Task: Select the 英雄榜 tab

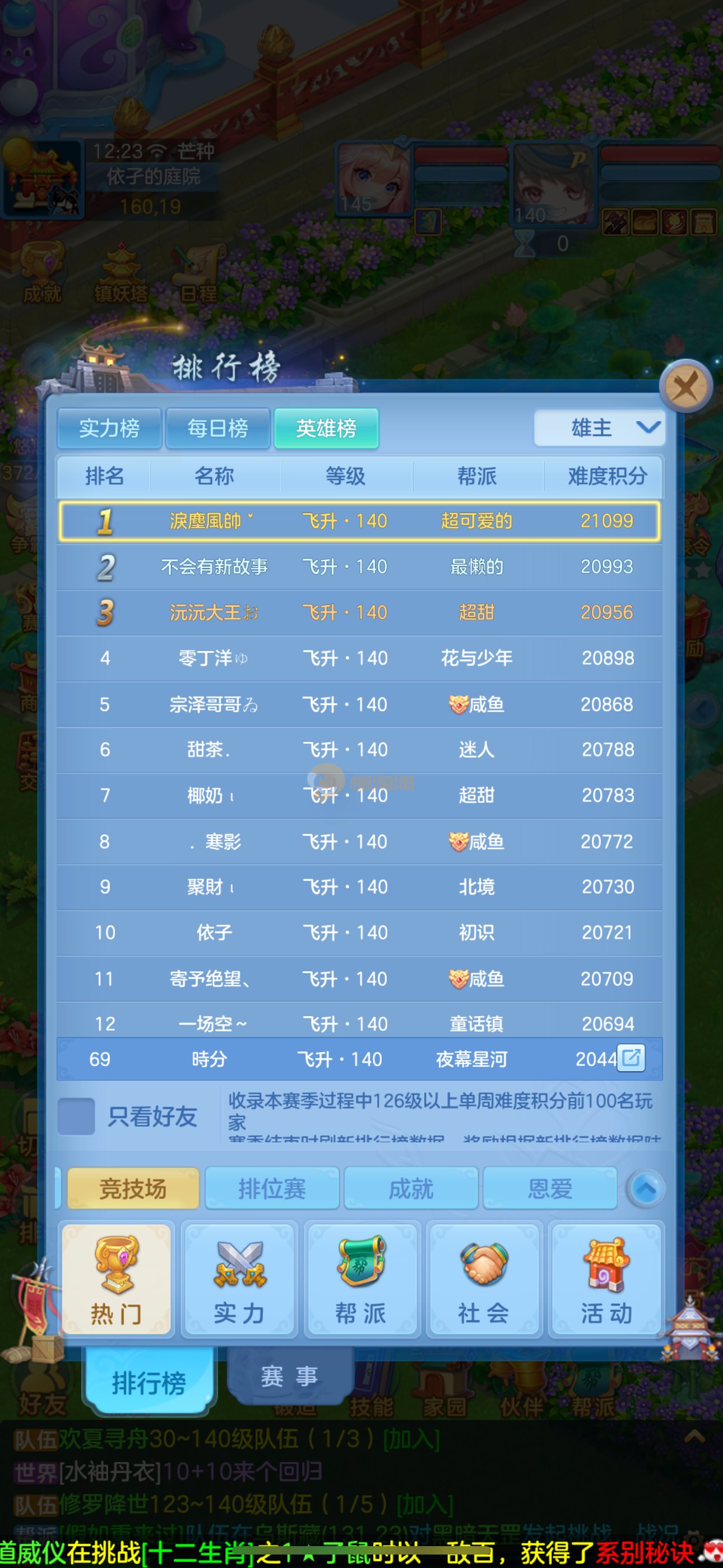Action: 326,428
